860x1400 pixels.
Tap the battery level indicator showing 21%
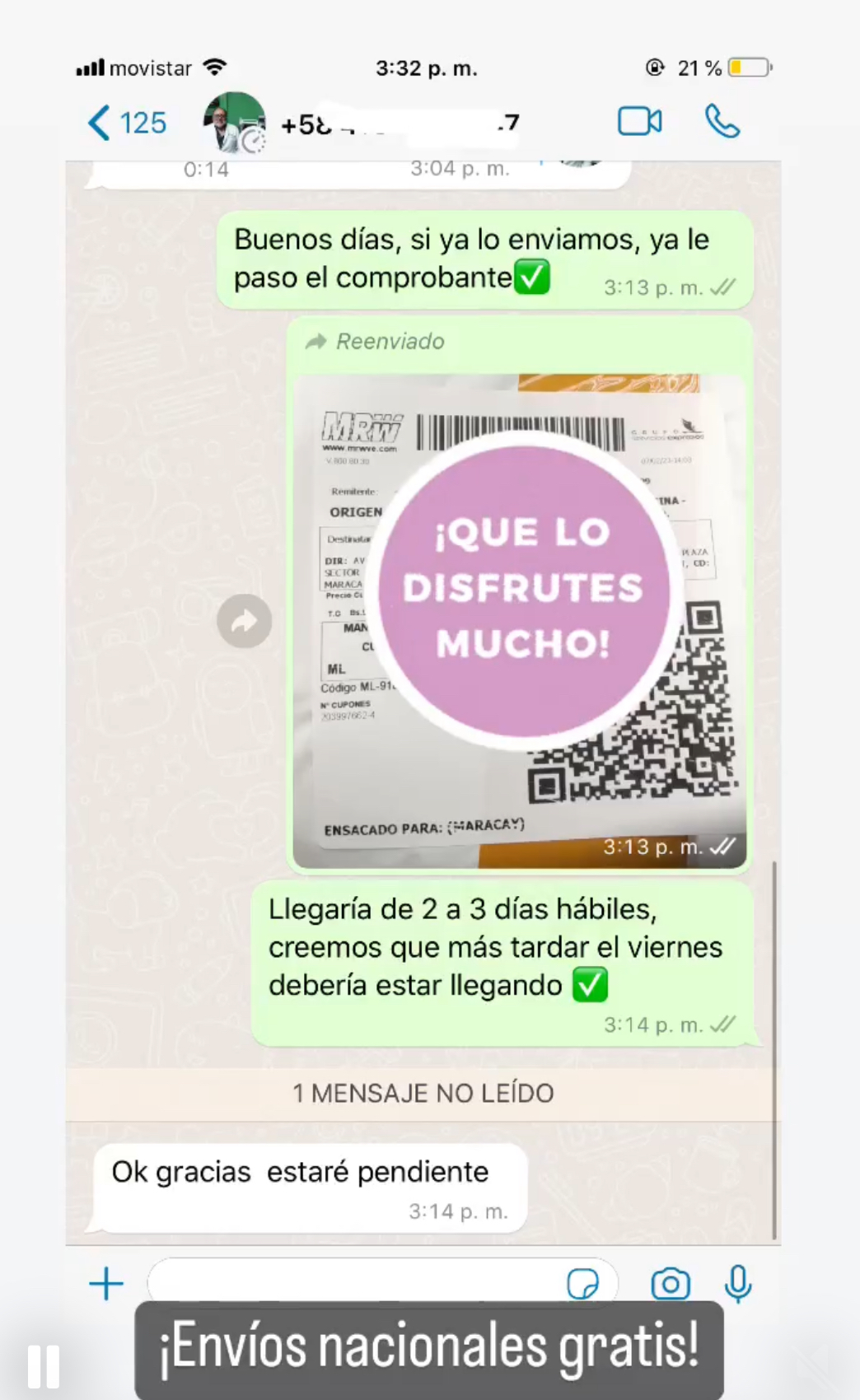tap(746, 68)
